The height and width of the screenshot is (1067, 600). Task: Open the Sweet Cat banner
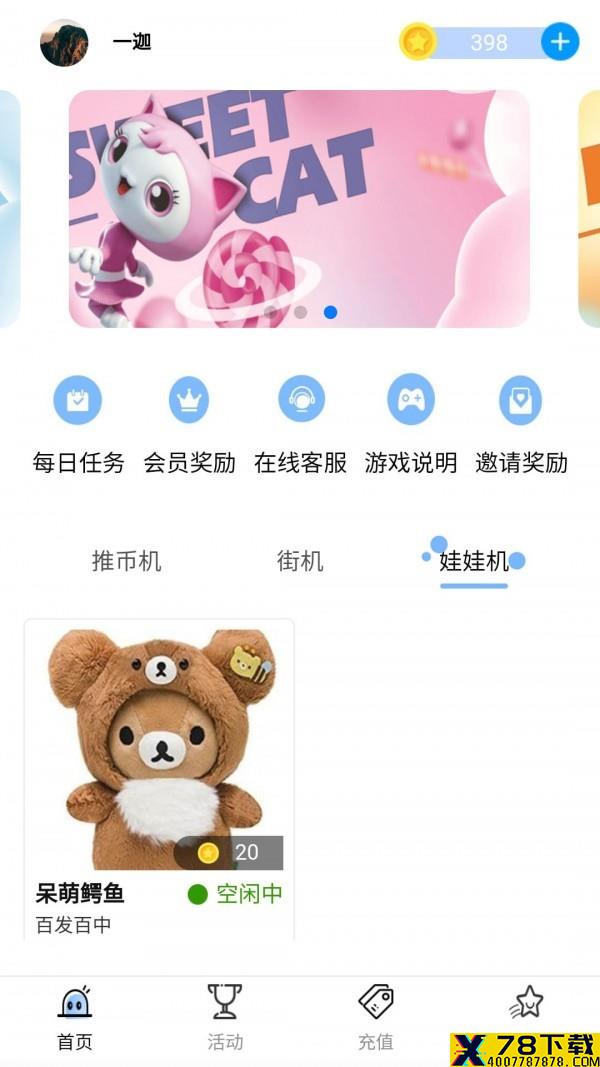[299, 209]
